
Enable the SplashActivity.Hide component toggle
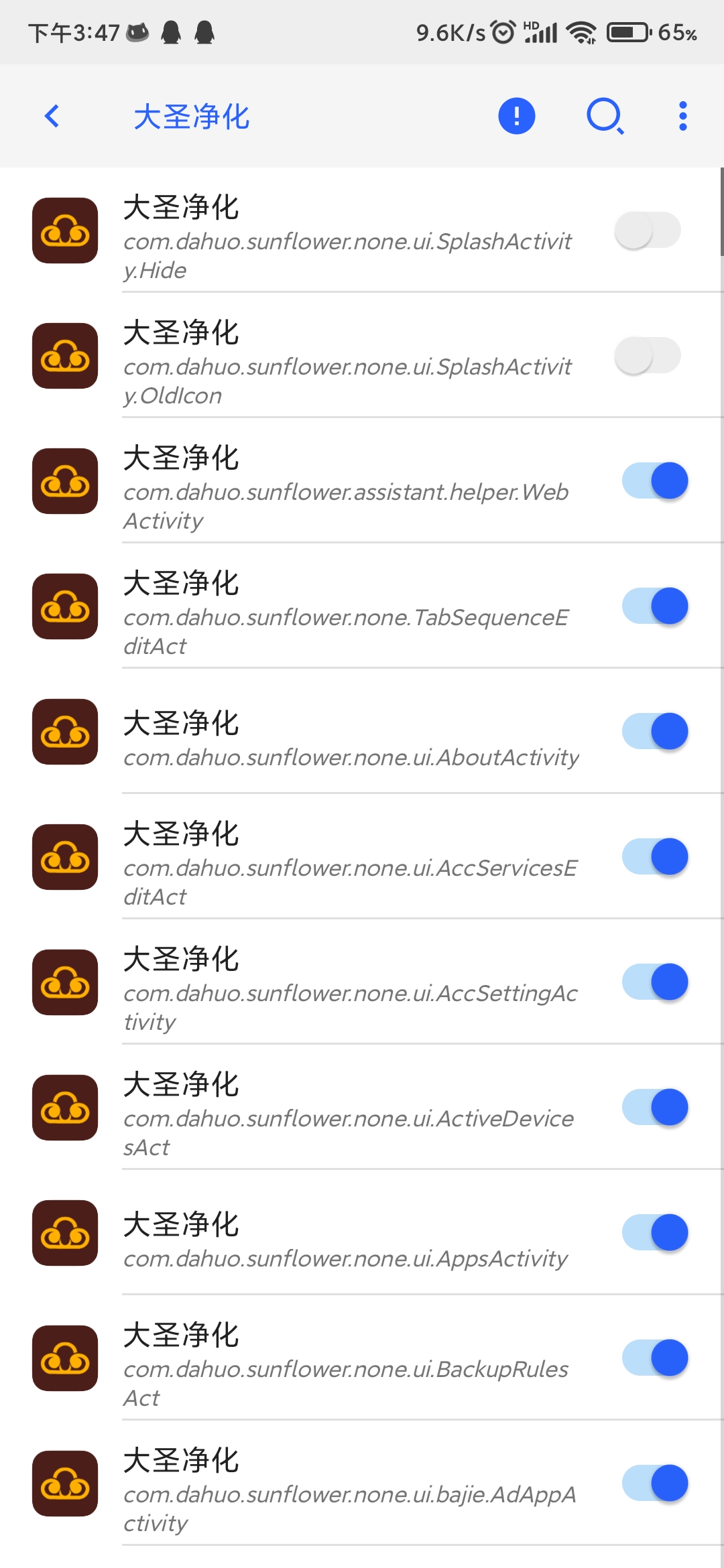pos(648,230)
